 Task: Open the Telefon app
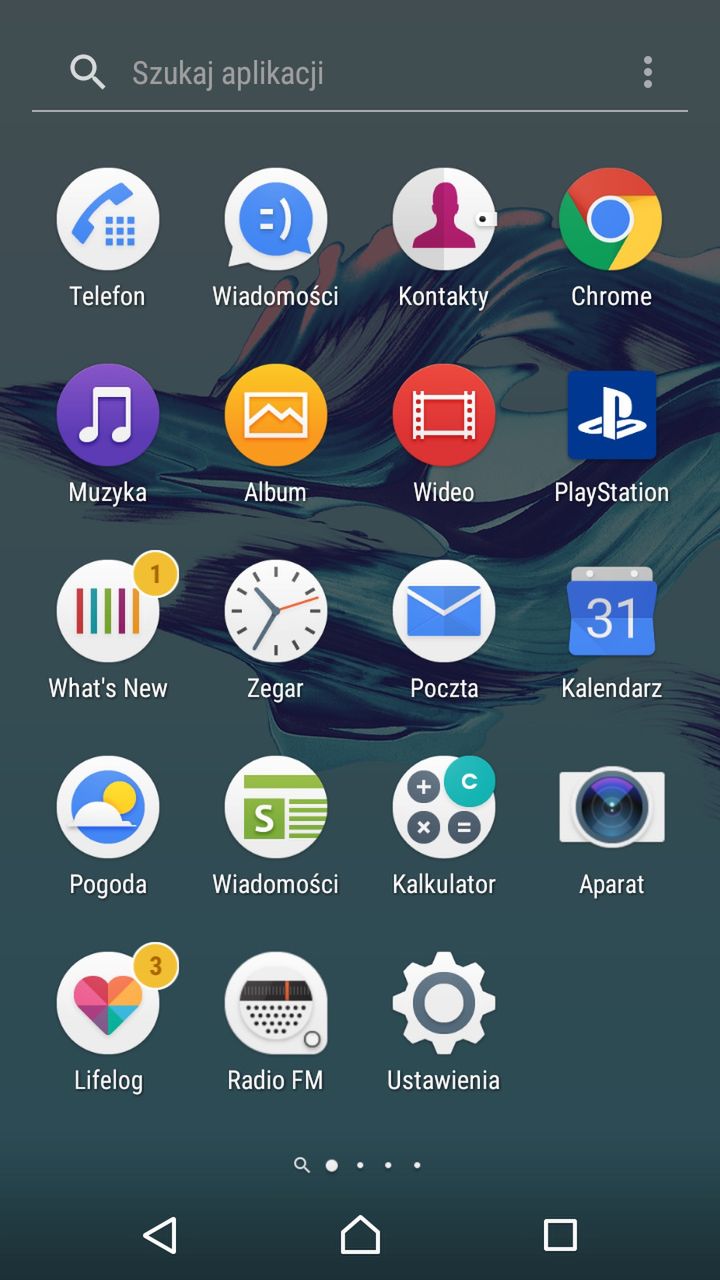108,220
